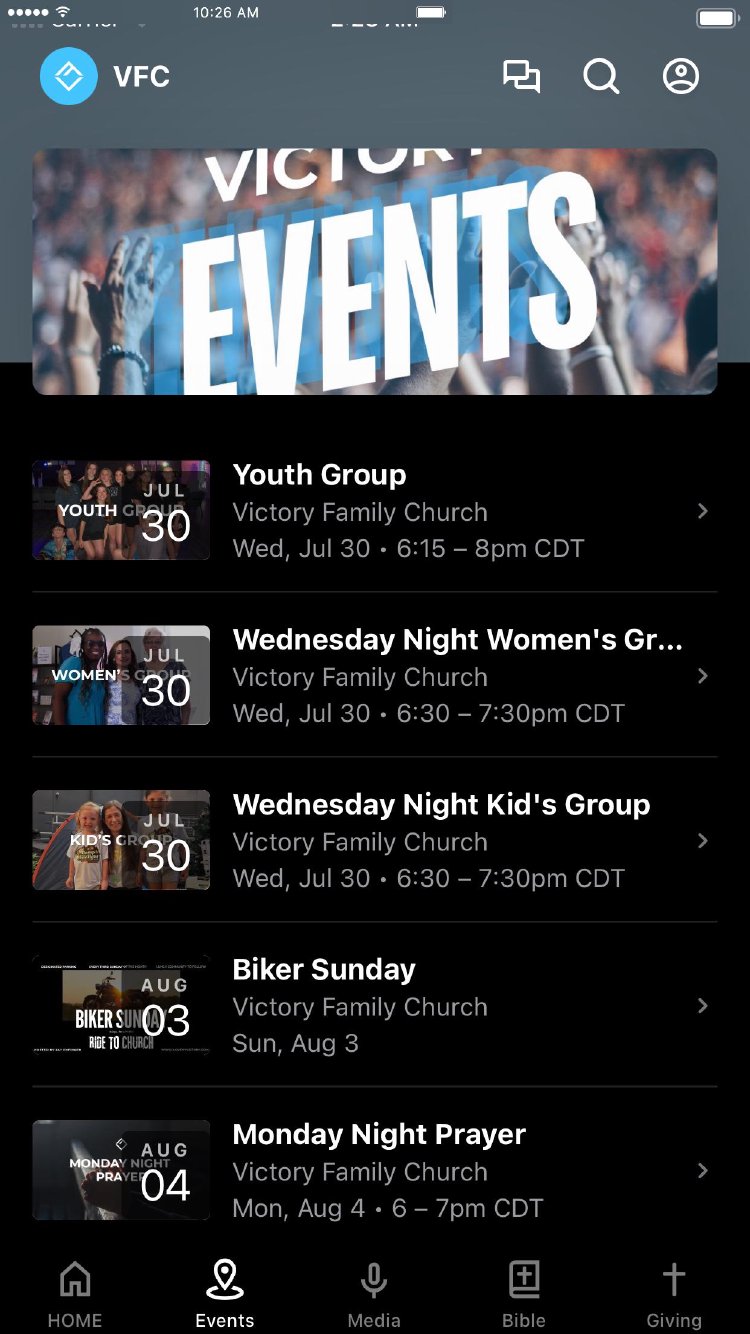Image resolution: width=750 pixels, height=1334 pixels.
Task: Go to the HOME tab
Action: (x=75, y=1295)
